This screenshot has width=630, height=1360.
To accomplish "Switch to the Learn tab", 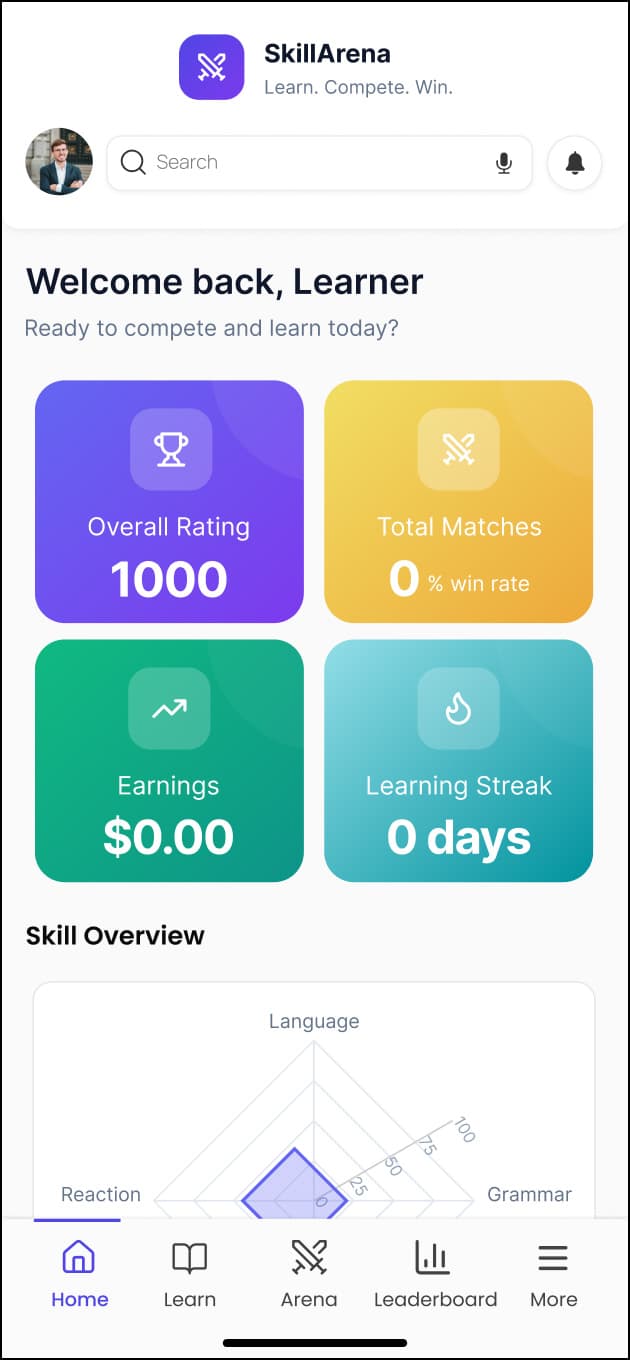I will [190, 1274].
